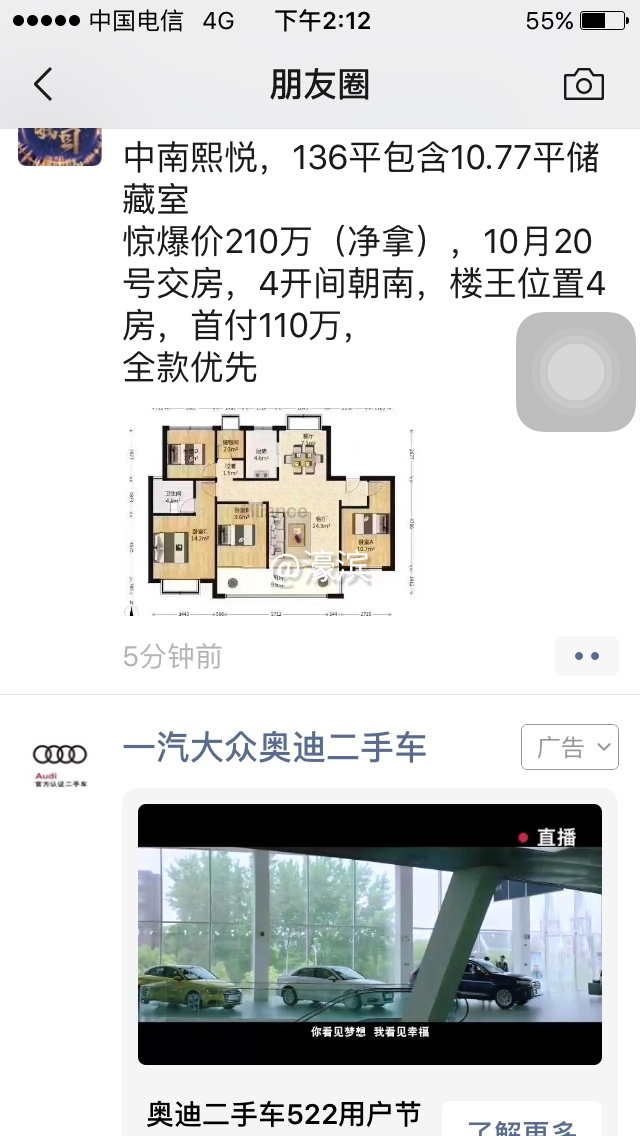Open the 一汽大众奥迪二手车 advertiser page
This screenshot has width=640, height=1136.
tap(274, 747)
